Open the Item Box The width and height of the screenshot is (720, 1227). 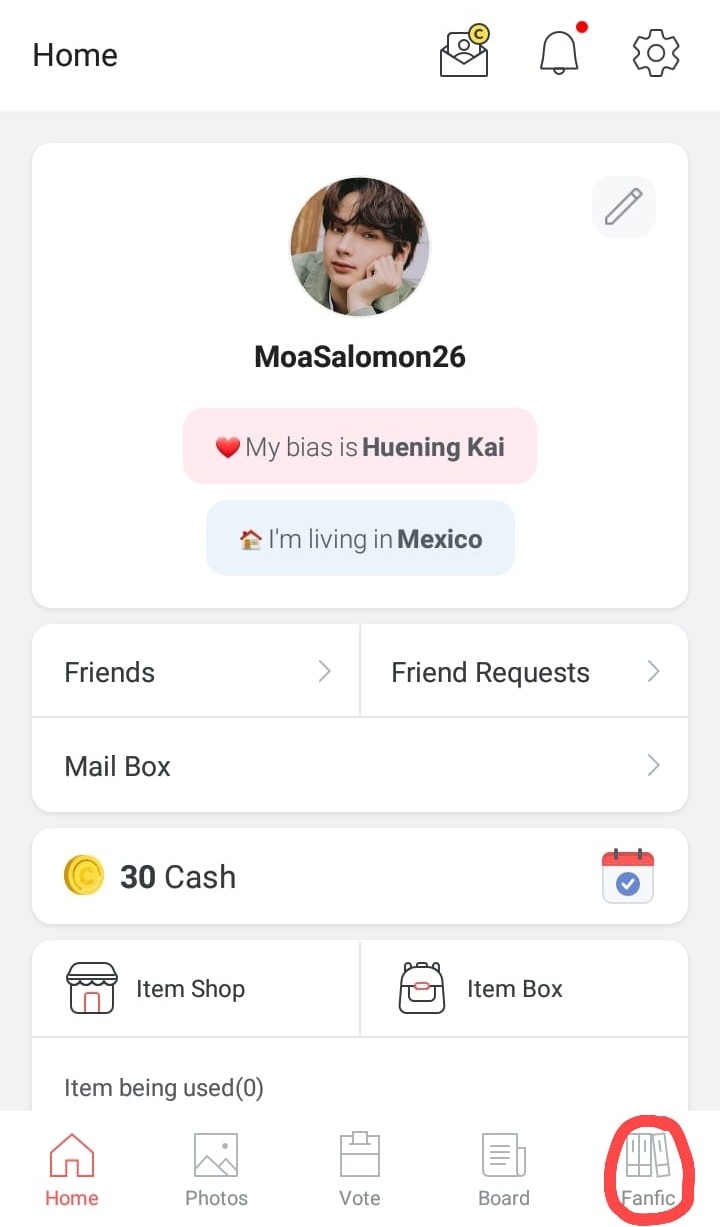[524, 989]
